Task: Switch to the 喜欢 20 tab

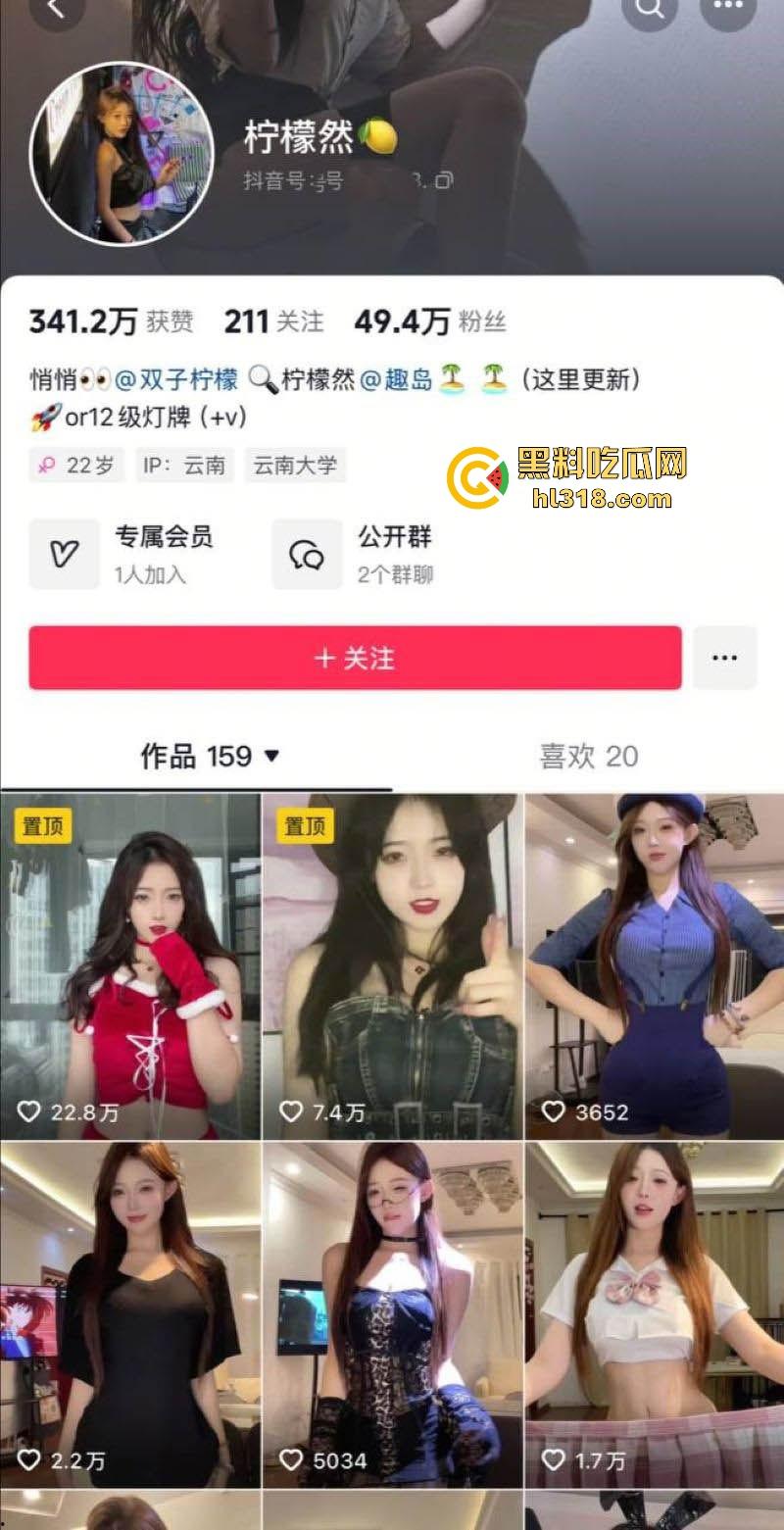Action: click(x=589, y=757)
